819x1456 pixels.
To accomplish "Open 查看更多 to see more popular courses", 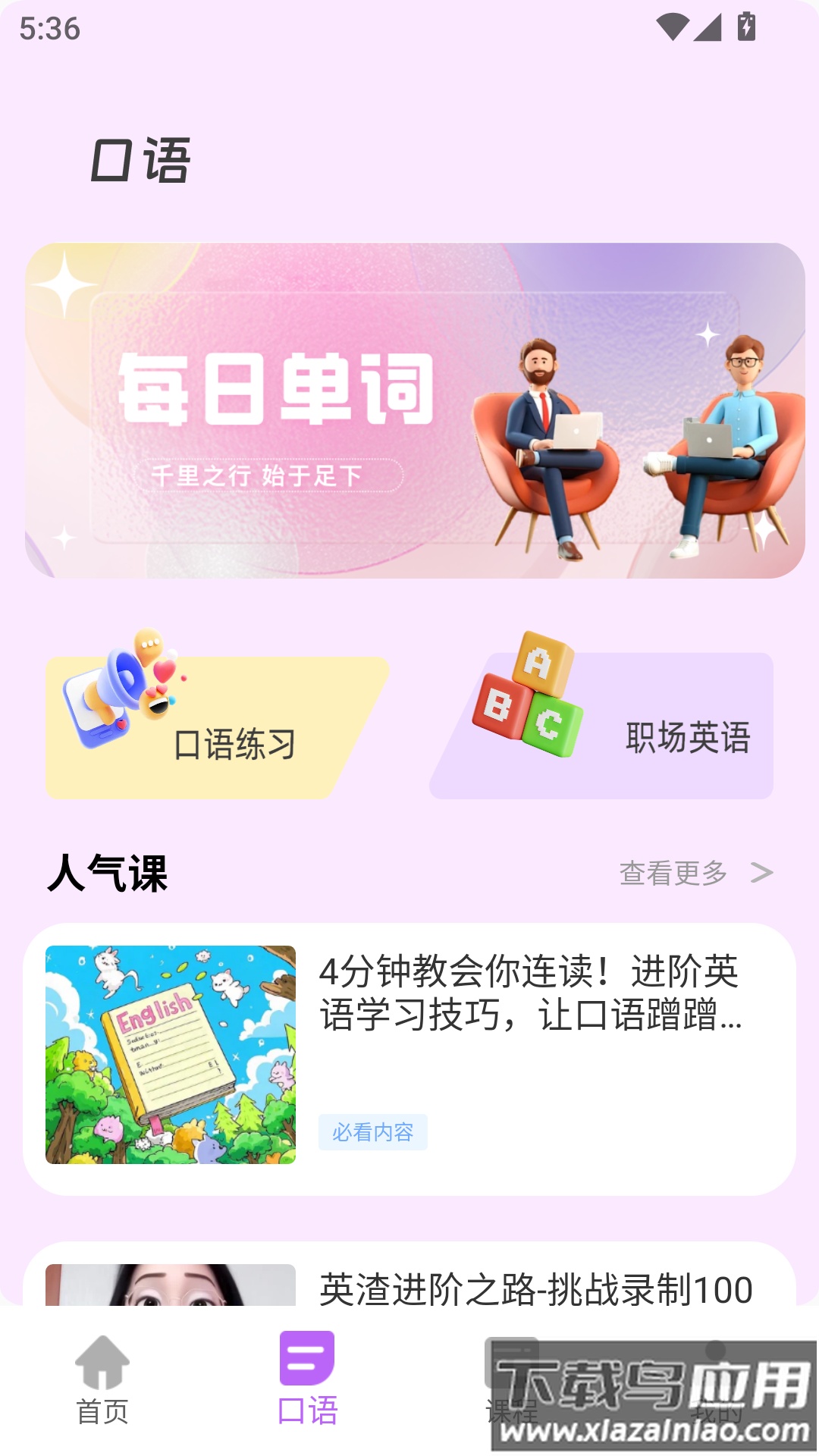I will pos(675,874).
